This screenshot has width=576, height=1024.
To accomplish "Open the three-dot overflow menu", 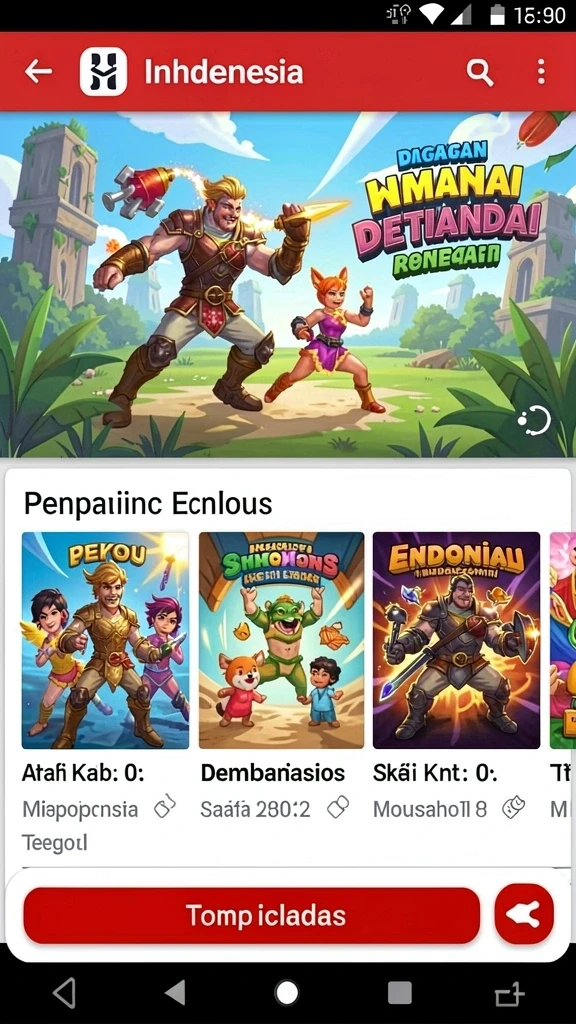I will 541,72.
